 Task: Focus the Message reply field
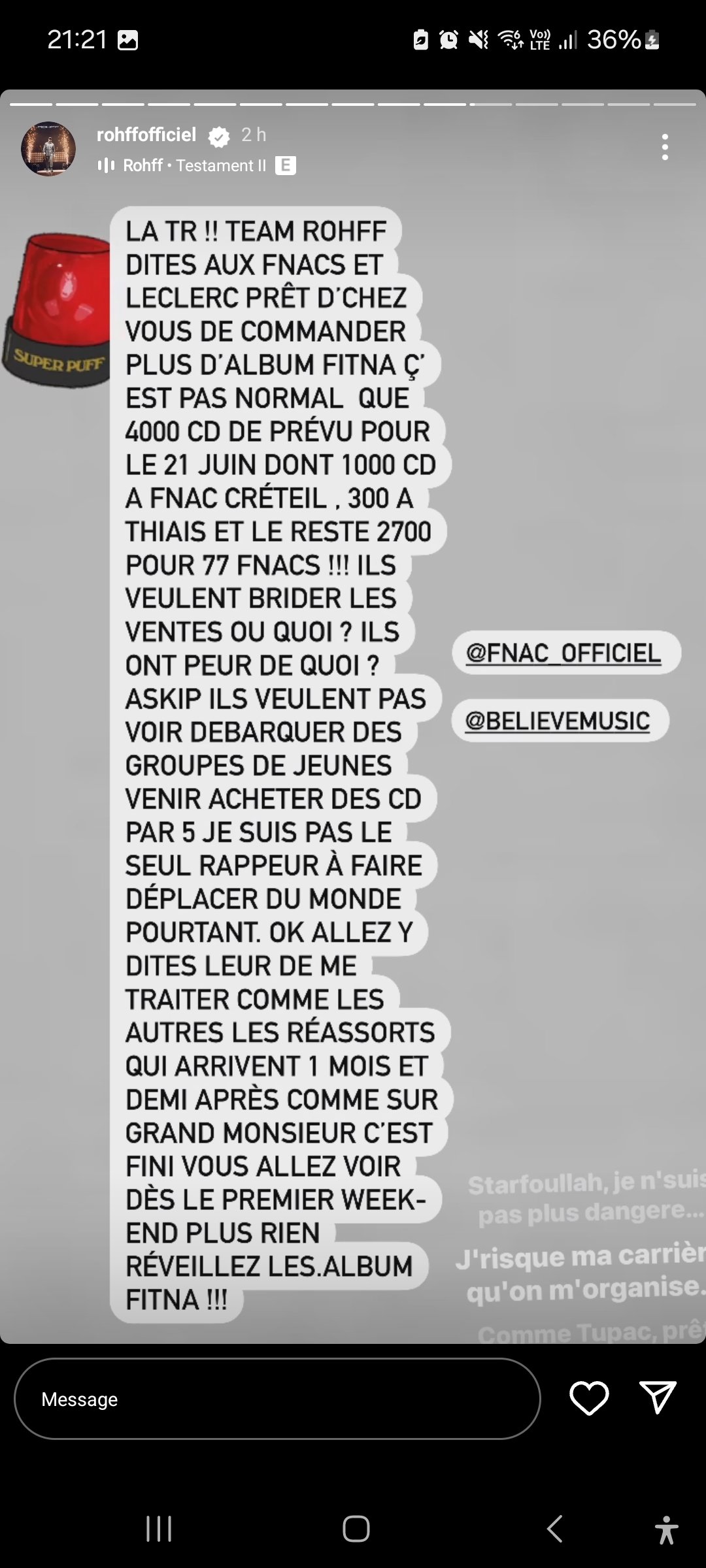pyautogui.click(x=277, y=1399)
